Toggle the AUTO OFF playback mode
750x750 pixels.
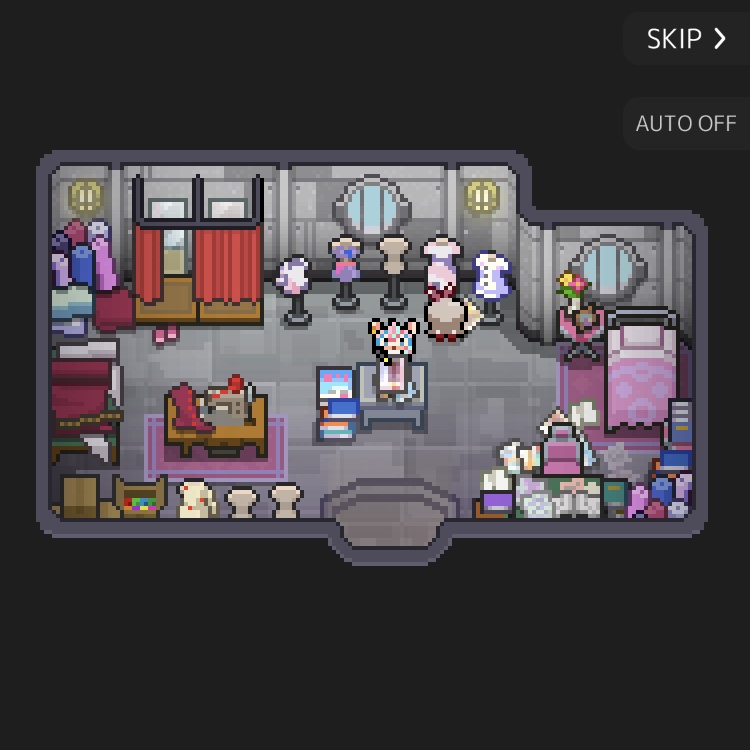click(x=686, y=124)
